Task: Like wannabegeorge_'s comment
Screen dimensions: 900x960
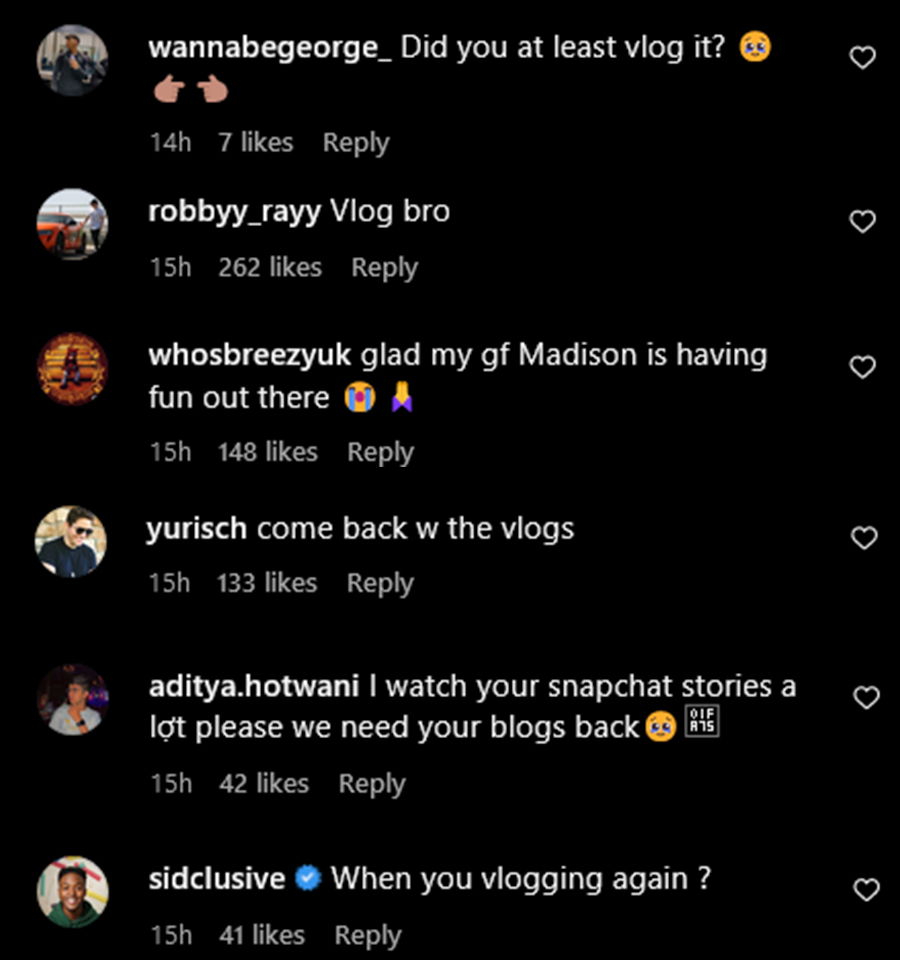Action: click(x=862, y=58)
